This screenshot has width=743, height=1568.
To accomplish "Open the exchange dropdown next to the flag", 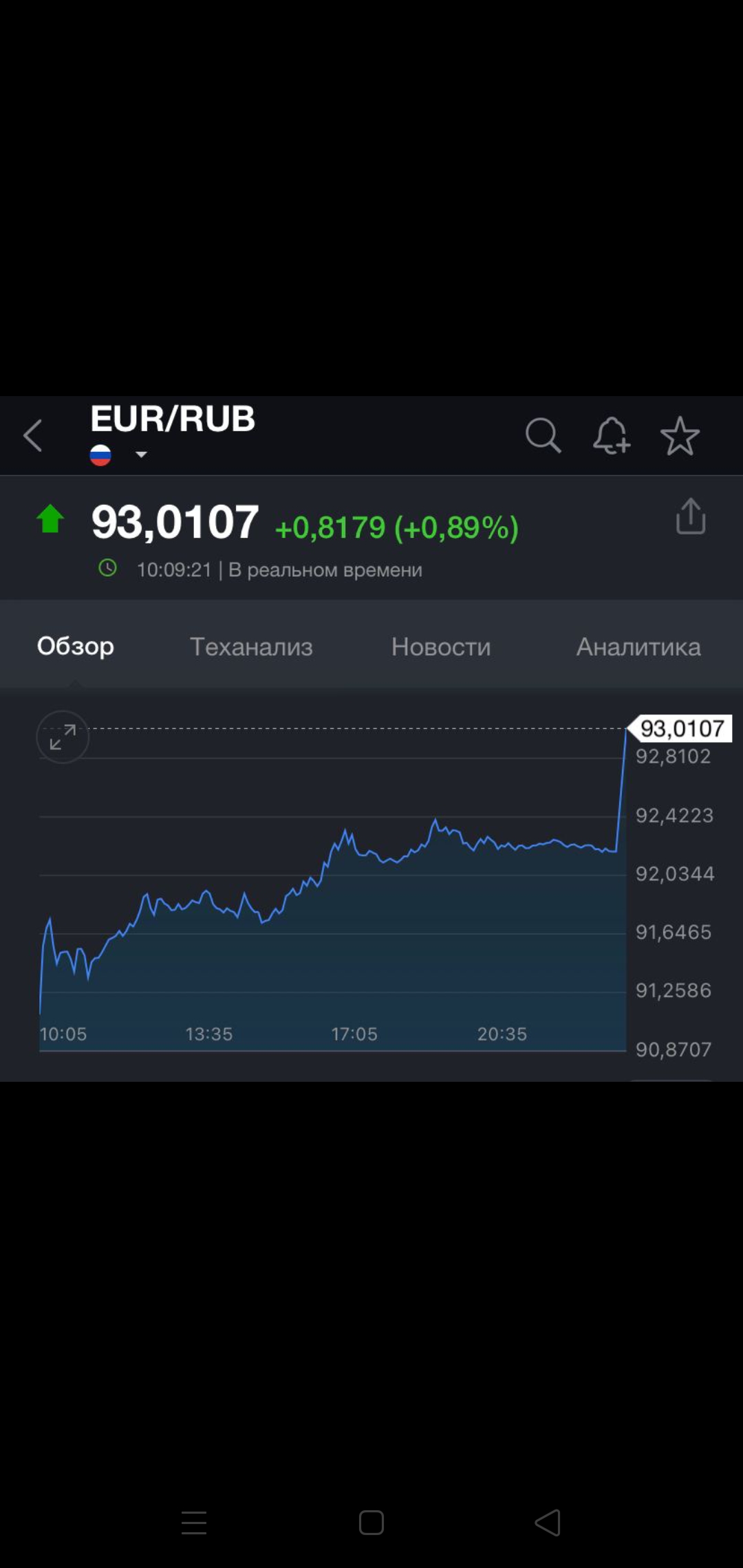I will pyautogui.click(x=141, y=455).
